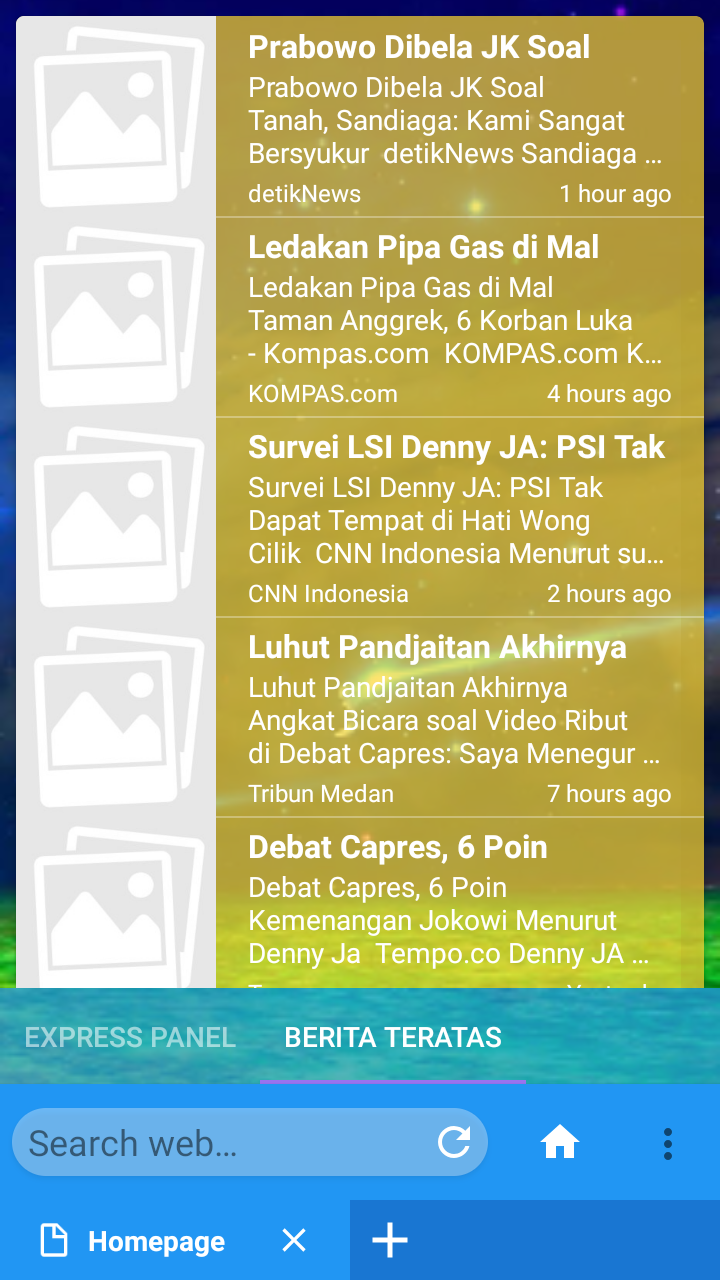Click the Ledakan Pipa Gas article thumbnail
Viewport: 720px width, 1280px height.
pyautogui.click(x=117, y=315)
